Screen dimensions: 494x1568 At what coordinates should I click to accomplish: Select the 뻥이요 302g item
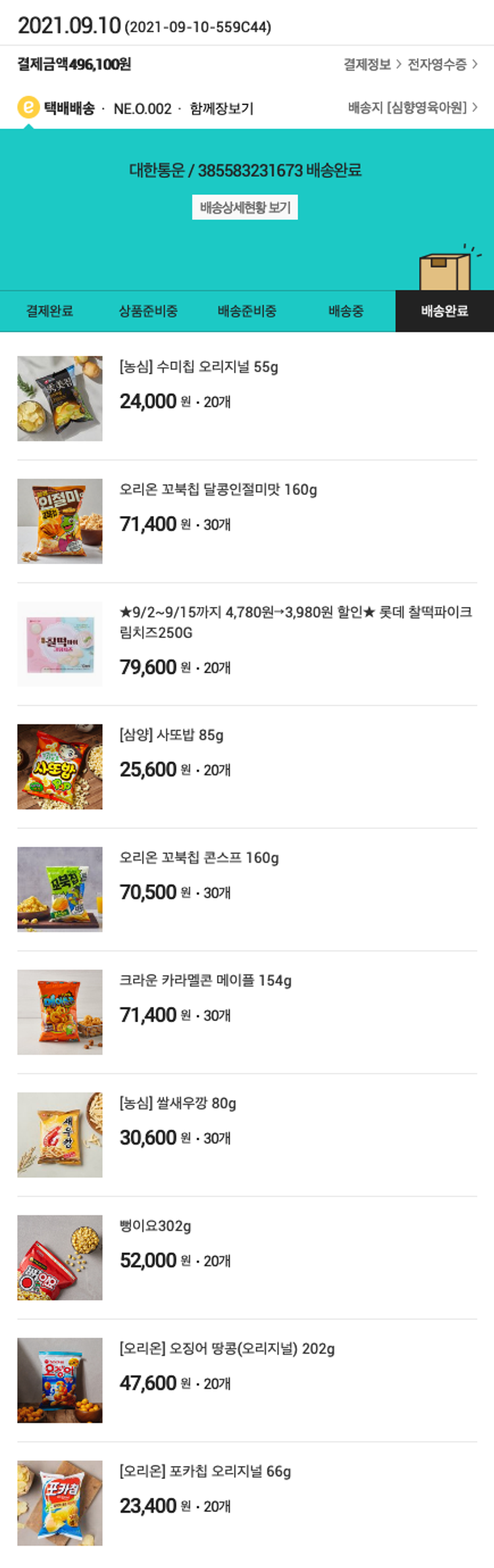click(155, 1226)
